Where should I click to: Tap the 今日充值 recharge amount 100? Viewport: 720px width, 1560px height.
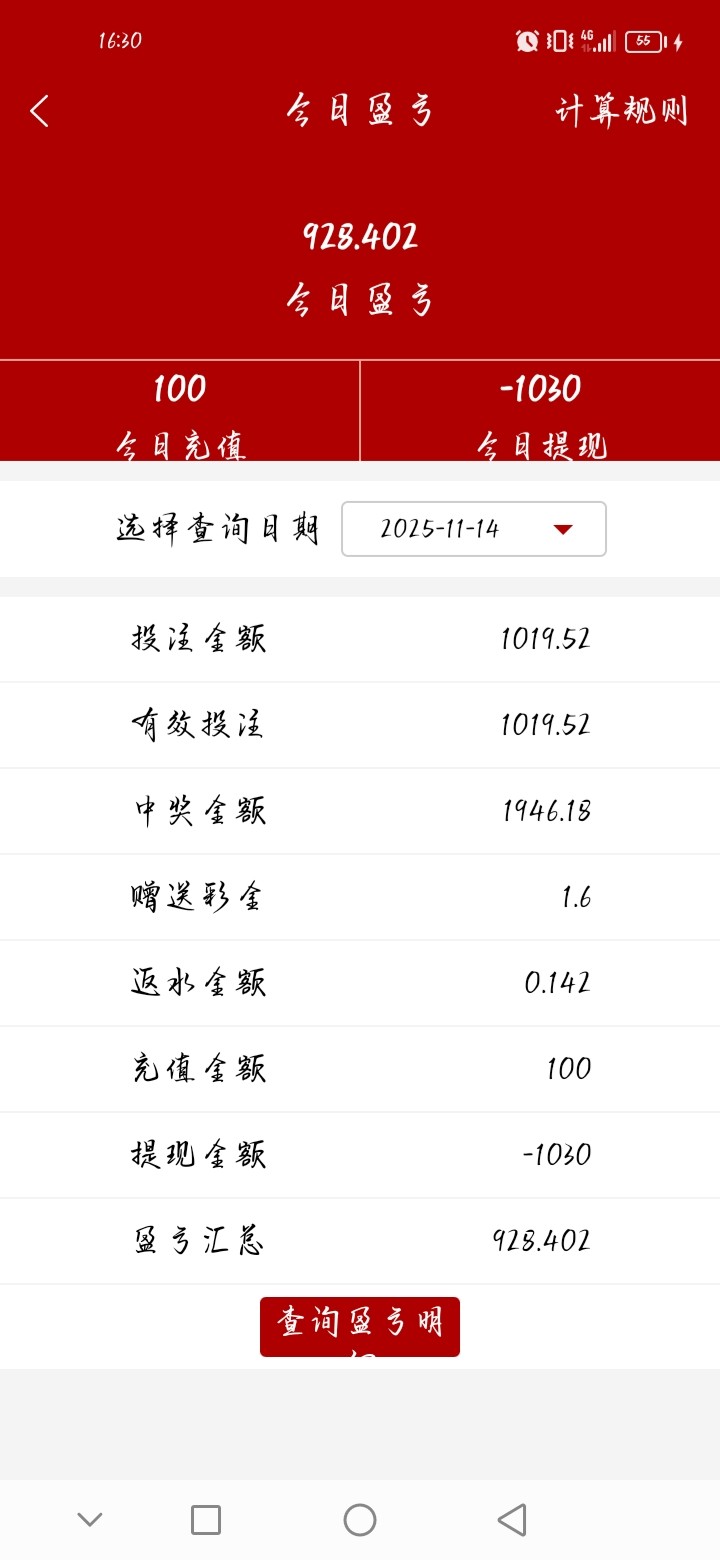pyautogui.click(x=180, y=410)
